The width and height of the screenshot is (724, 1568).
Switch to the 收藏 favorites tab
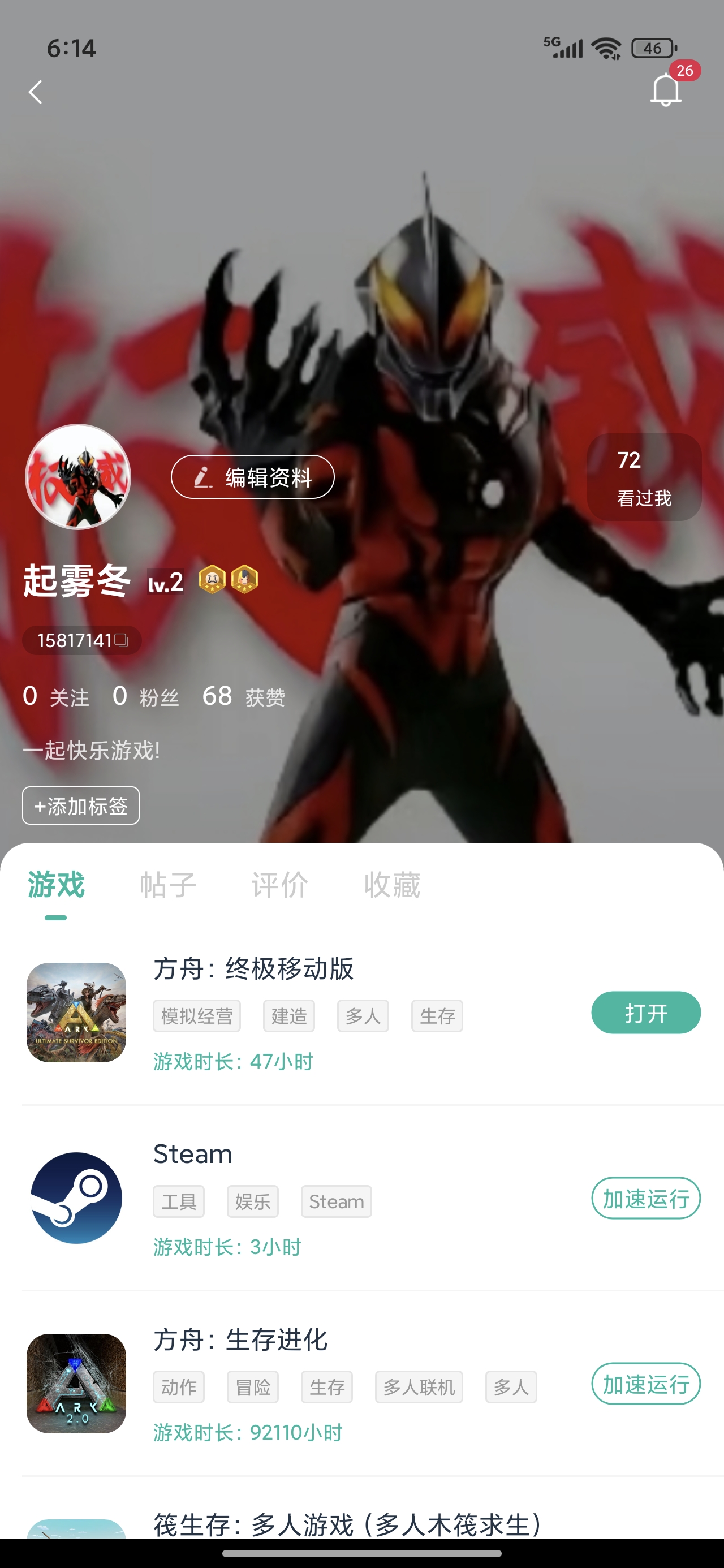pos(392,885)
